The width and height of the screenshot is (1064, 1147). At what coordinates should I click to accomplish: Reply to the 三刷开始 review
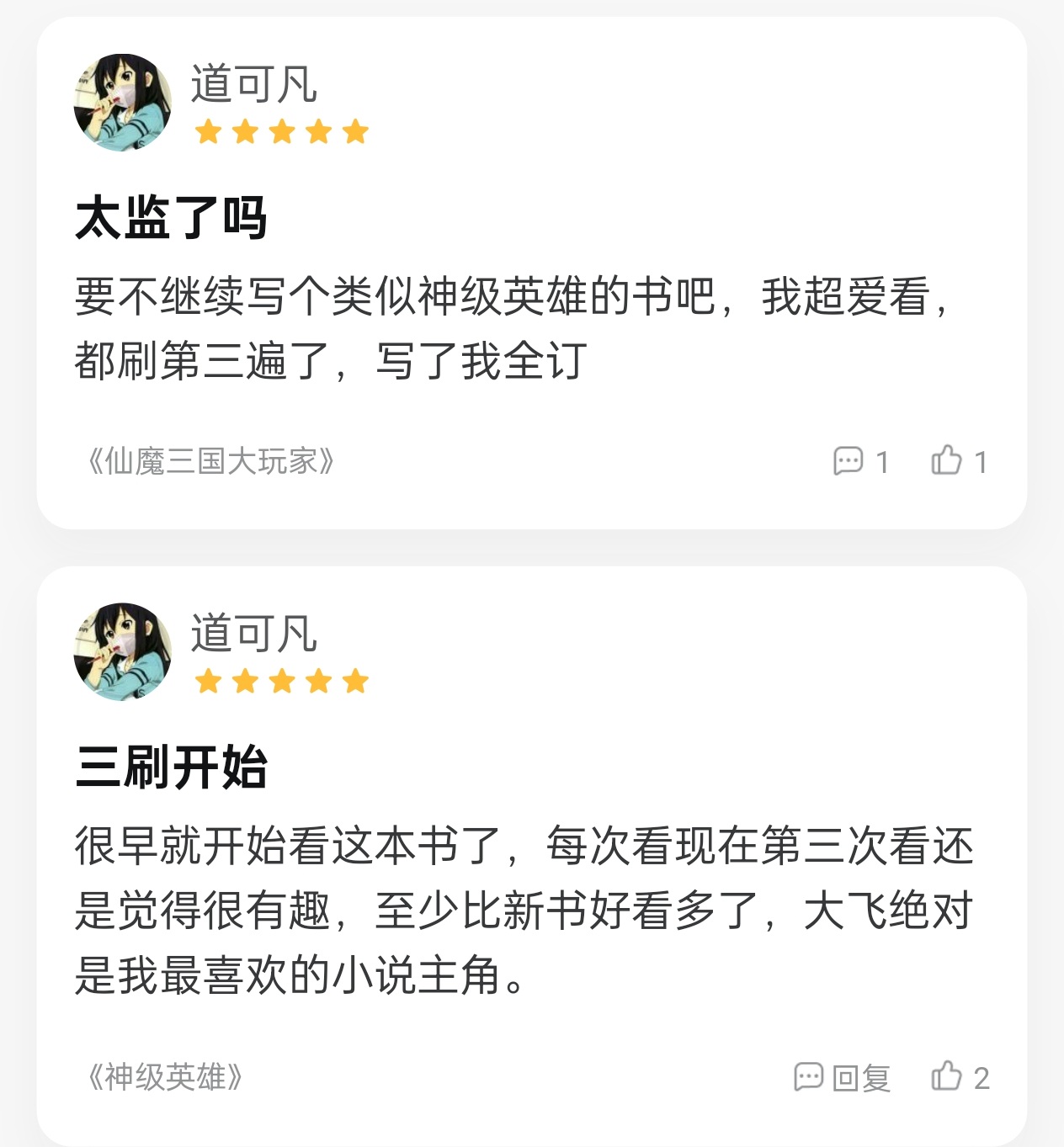(x=842, y=1077)
